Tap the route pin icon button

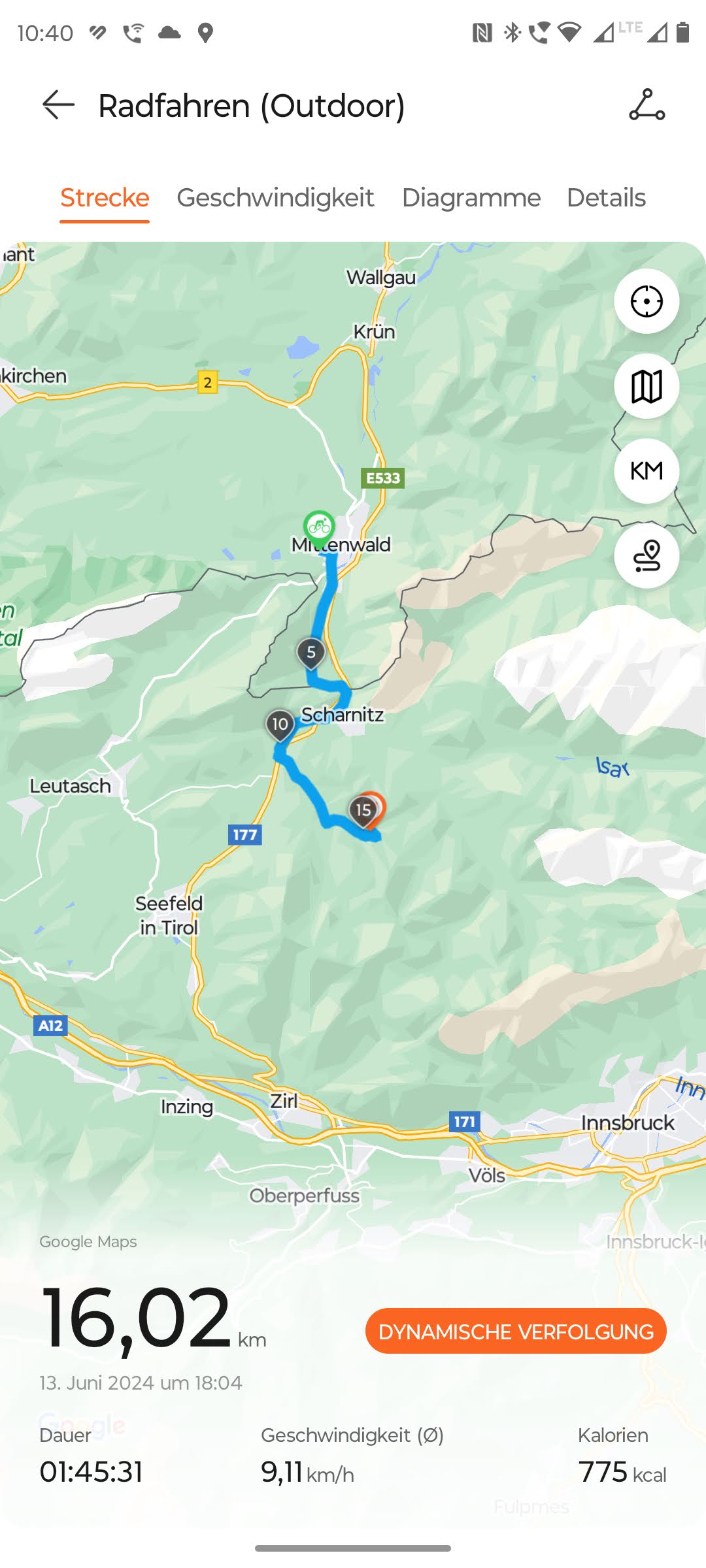(x=647, y=556)
